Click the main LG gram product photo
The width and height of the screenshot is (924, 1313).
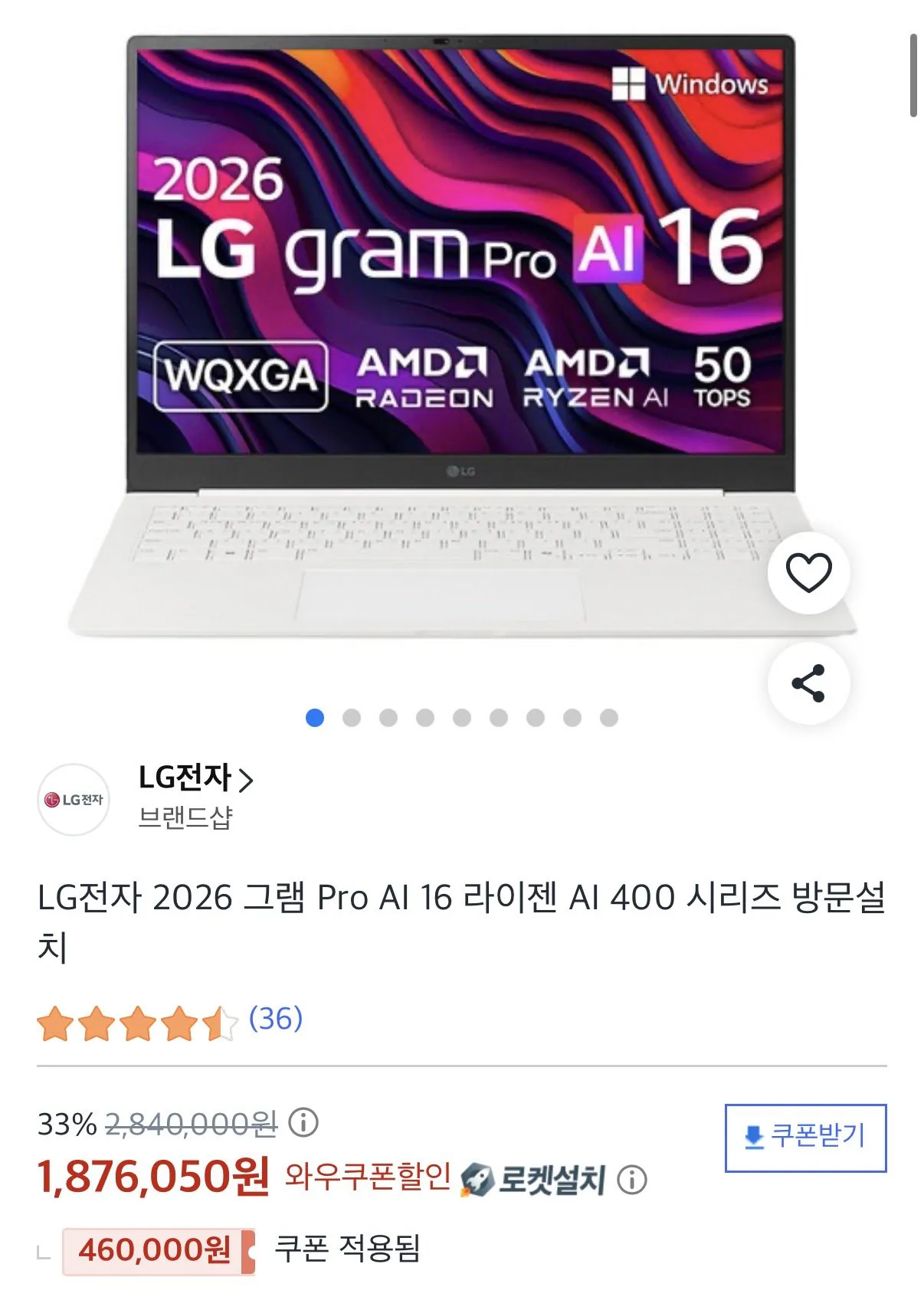point(460,322)
